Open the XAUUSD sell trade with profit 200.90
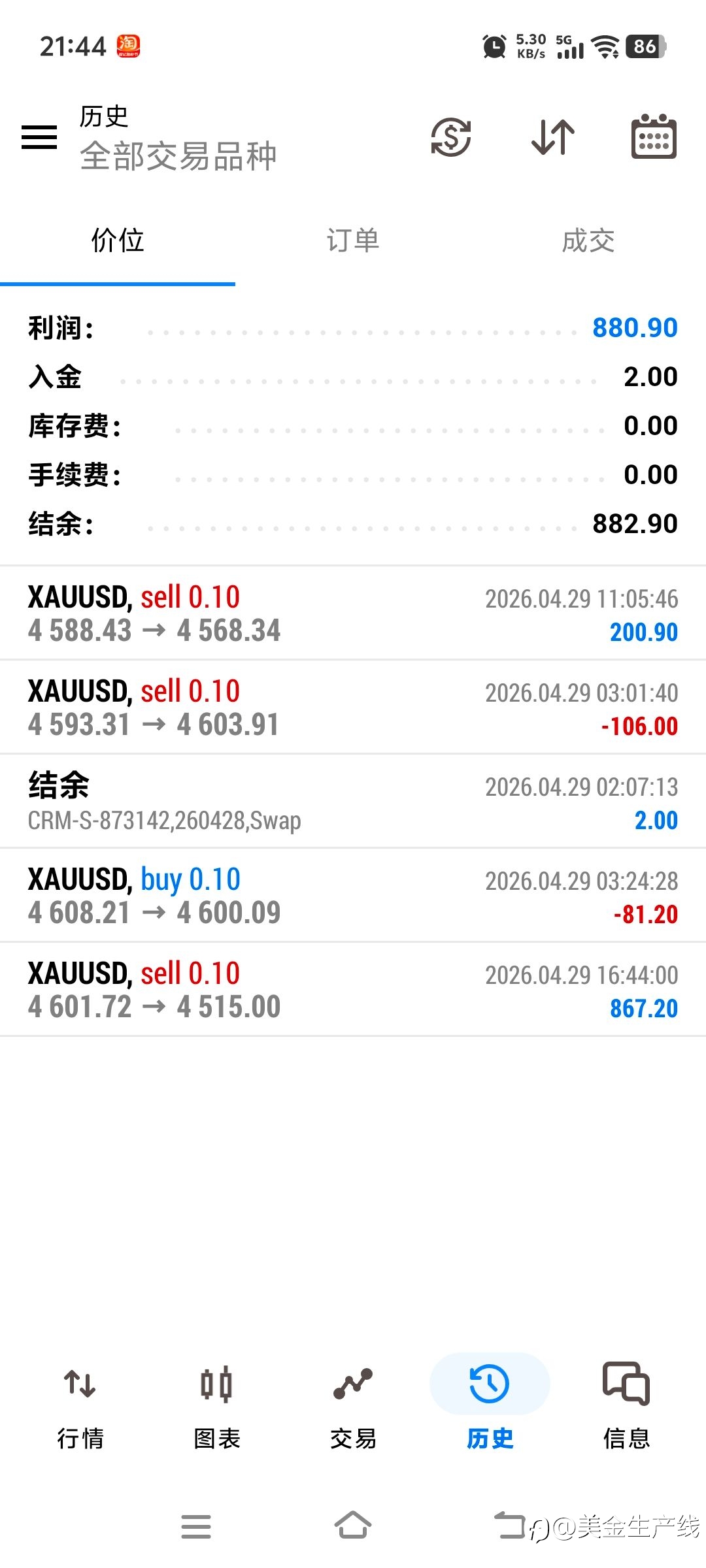The image size is (706, 1568). pos(353,613)
